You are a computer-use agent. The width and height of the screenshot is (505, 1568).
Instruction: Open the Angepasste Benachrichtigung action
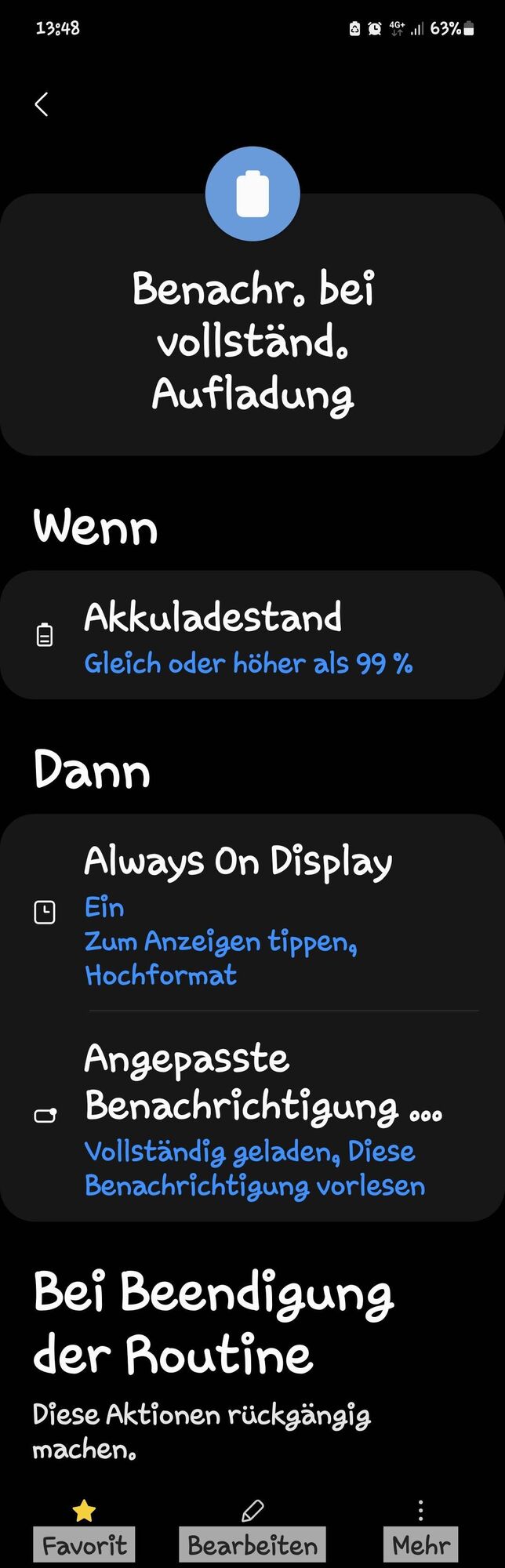tap(251, 1118)
